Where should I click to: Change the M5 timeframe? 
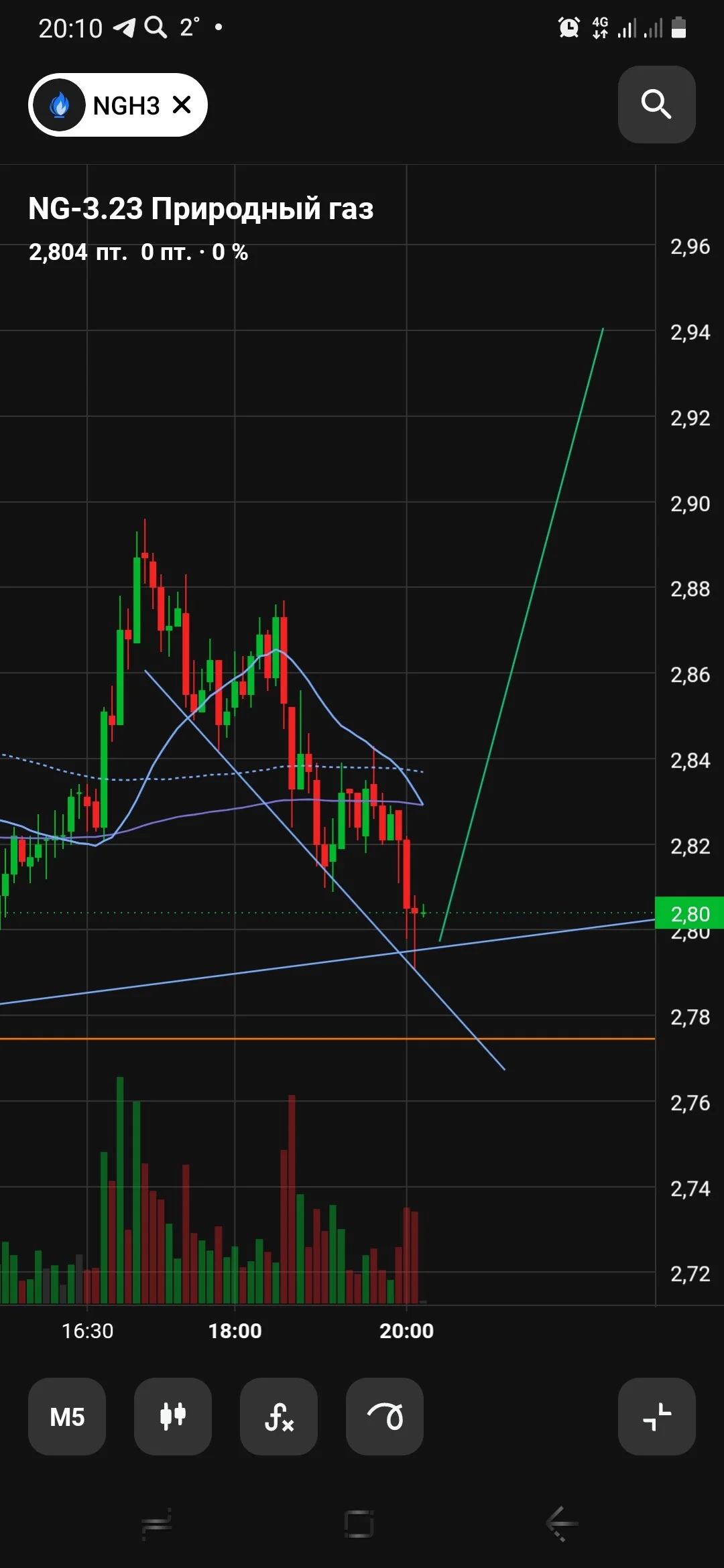[67, 1417]
